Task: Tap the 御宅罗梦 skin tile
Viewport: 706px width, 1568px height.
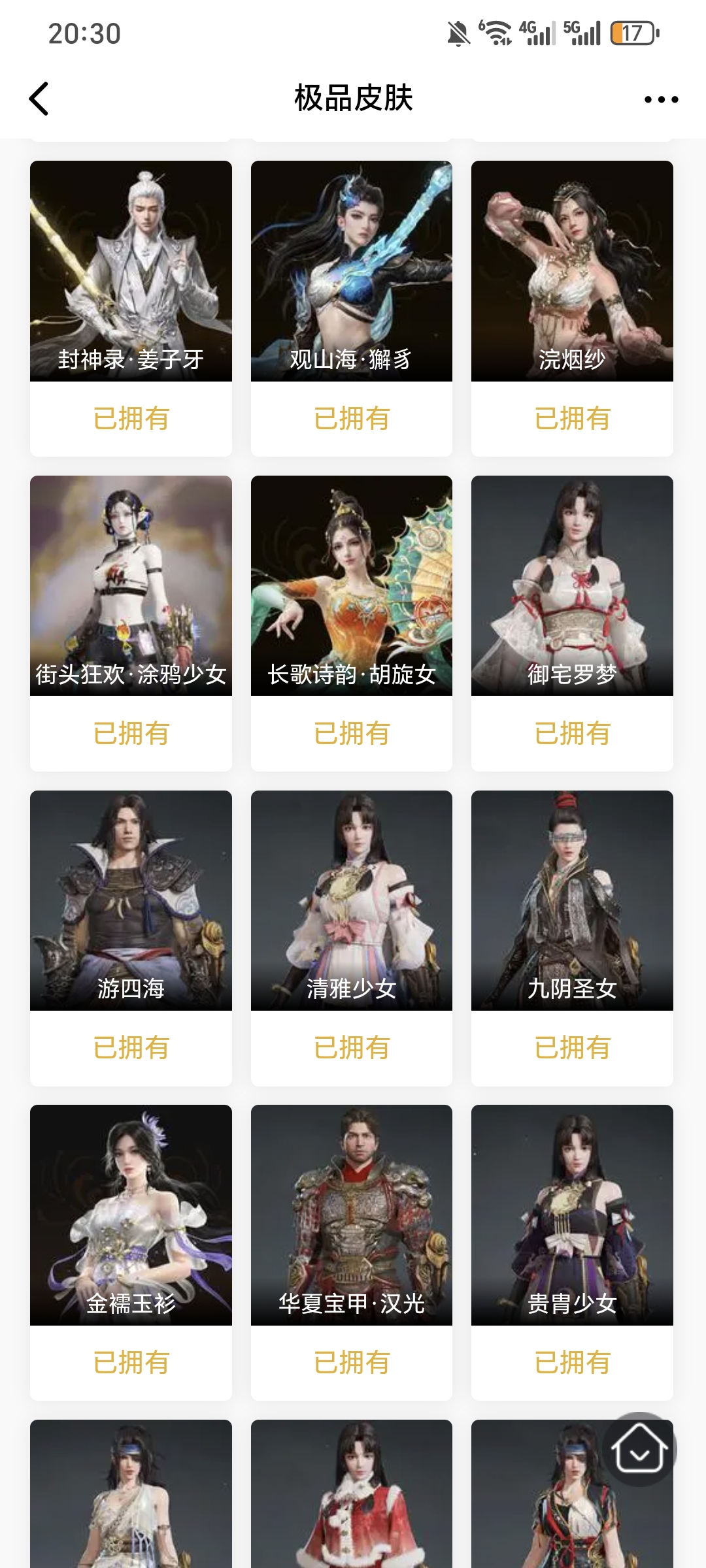Action: pyautogui.click(x=572, y=586)
